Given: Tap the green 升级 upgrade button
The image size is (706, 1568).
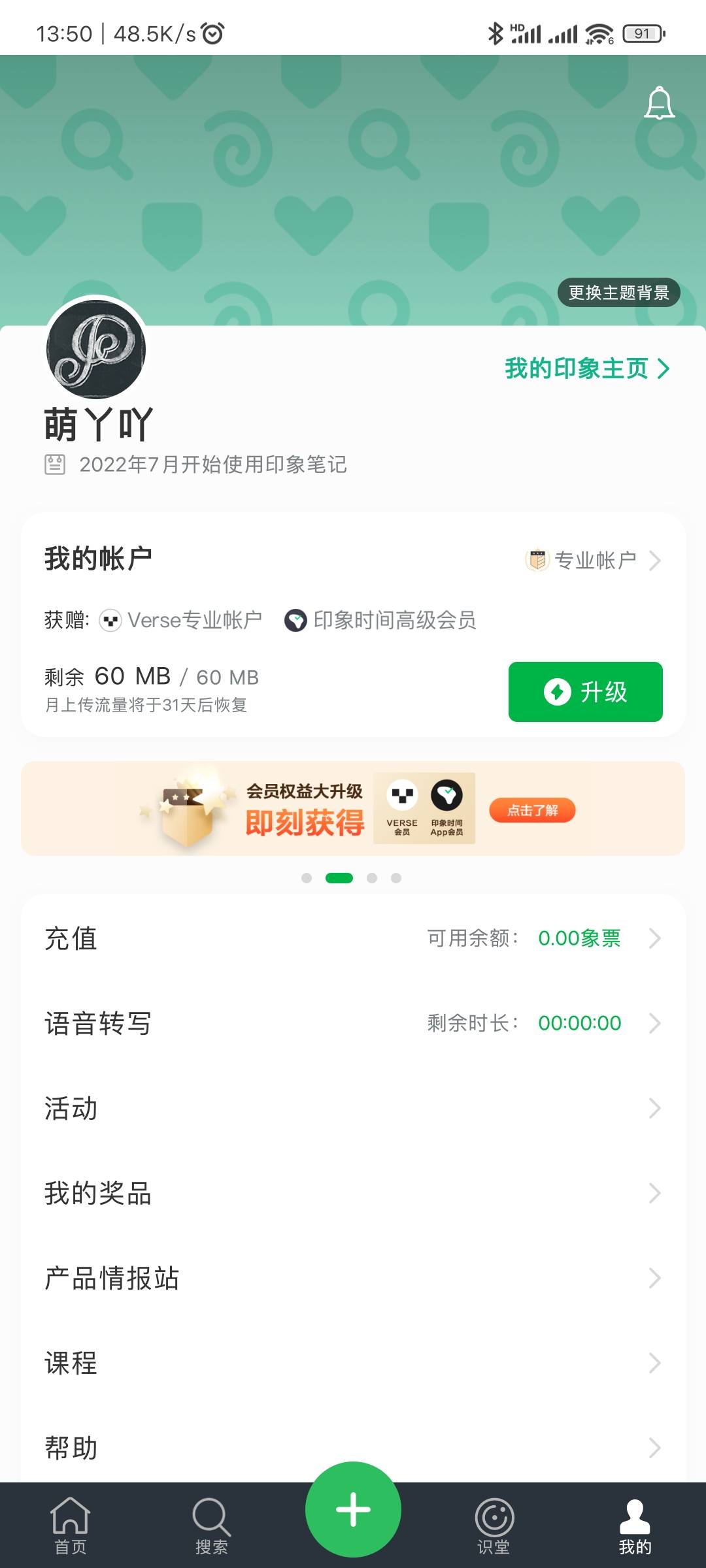Looking at the screenshot, I should coord(586,692).
